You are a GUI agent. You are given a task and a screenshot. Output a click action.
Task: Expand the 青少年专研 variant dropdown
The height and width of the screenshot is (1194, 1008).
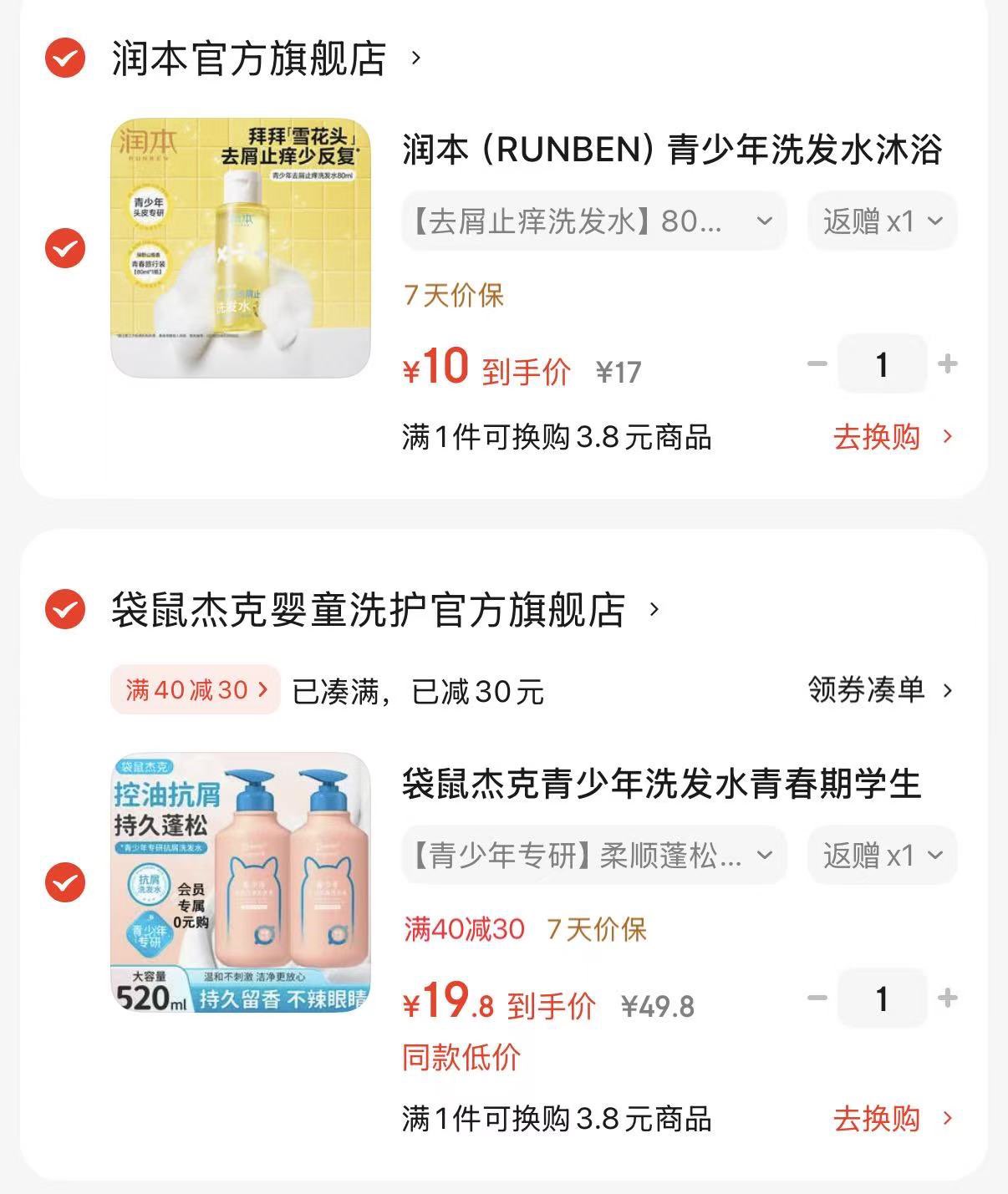(x=593, y=856)
